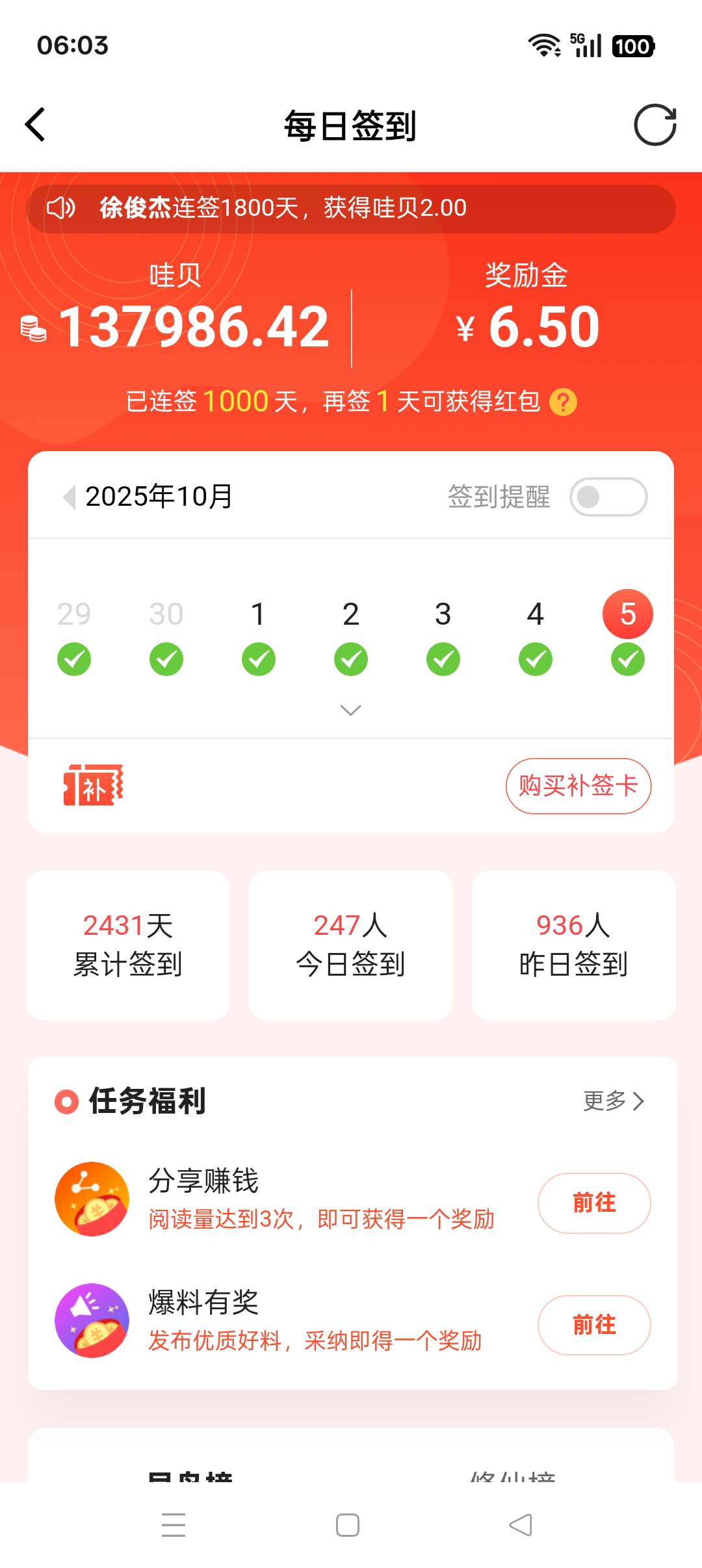Tap 前往 for 分享赚钱
The width and height of the screenshot is (702, 1568).
point(593,1203)
